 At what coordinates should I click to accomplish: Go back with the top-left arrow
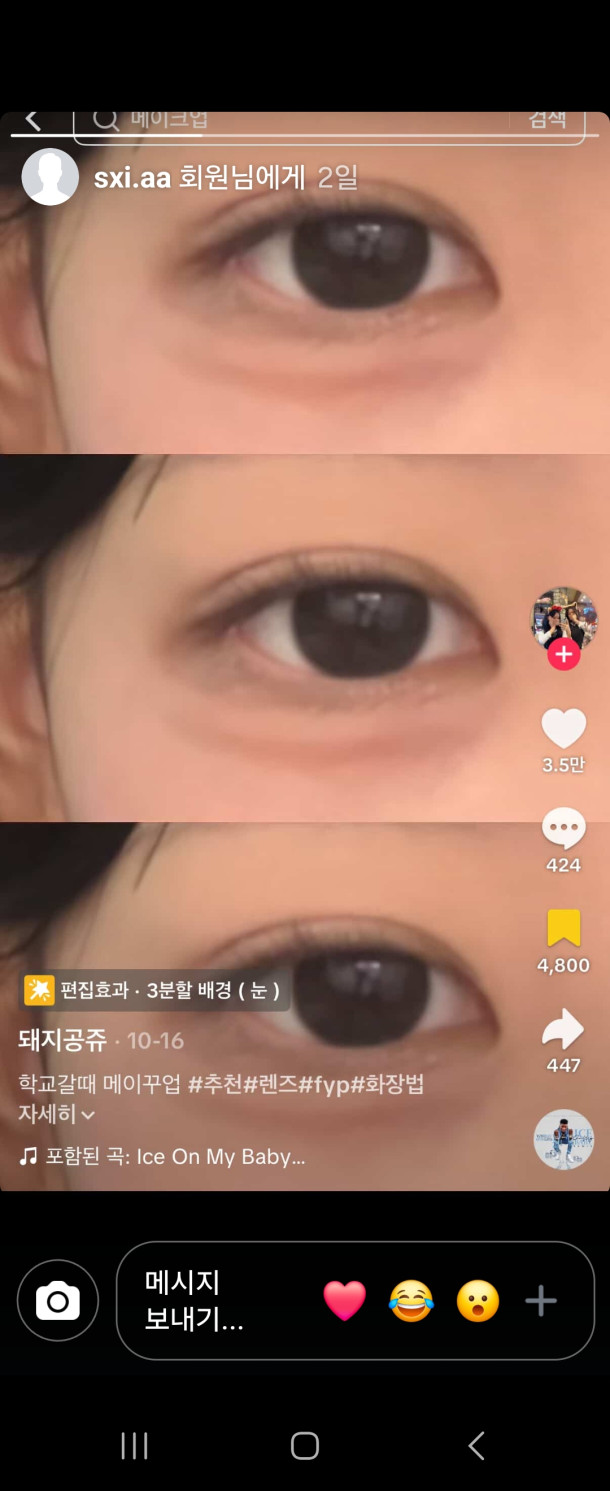33,121
